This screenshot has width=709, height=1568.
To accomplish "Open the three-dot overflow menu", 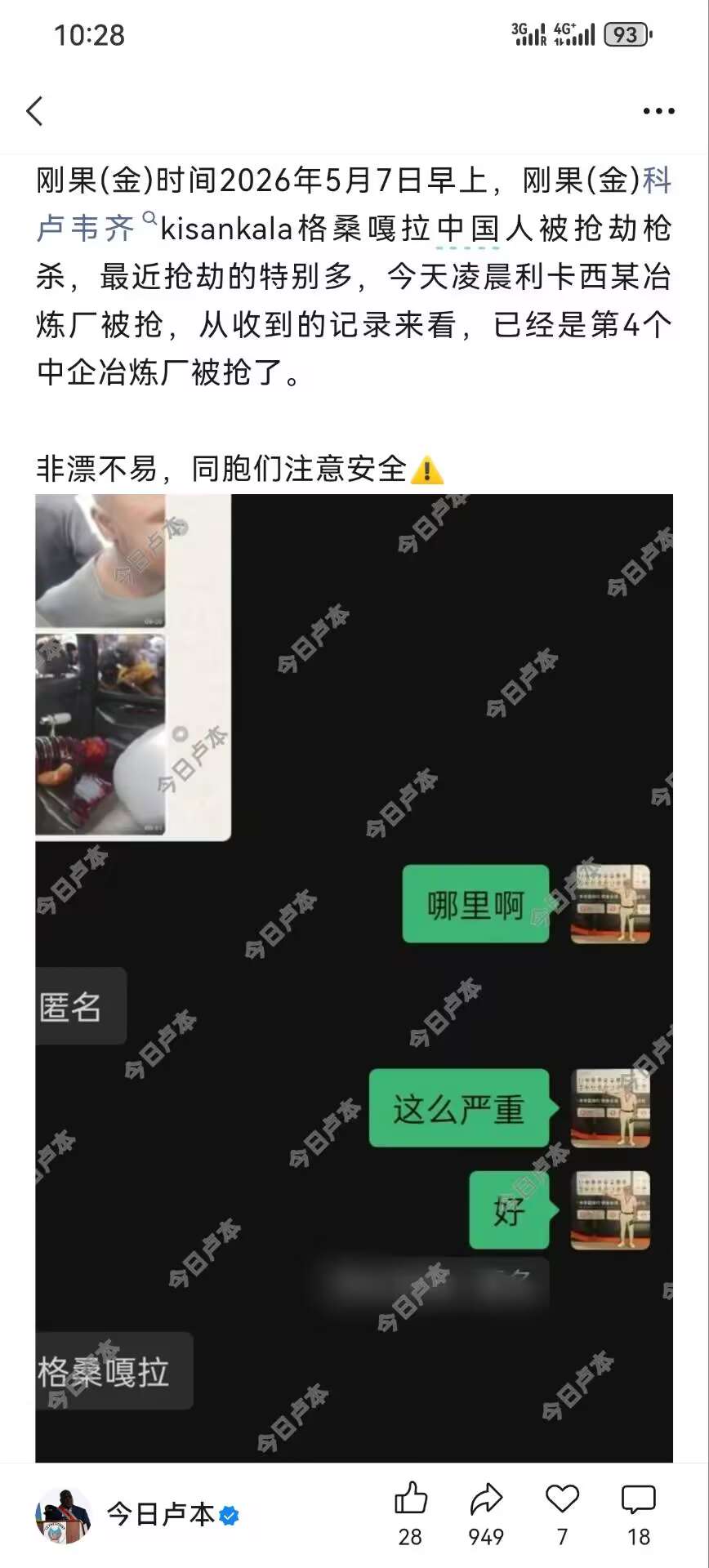I will coord(658,111).
